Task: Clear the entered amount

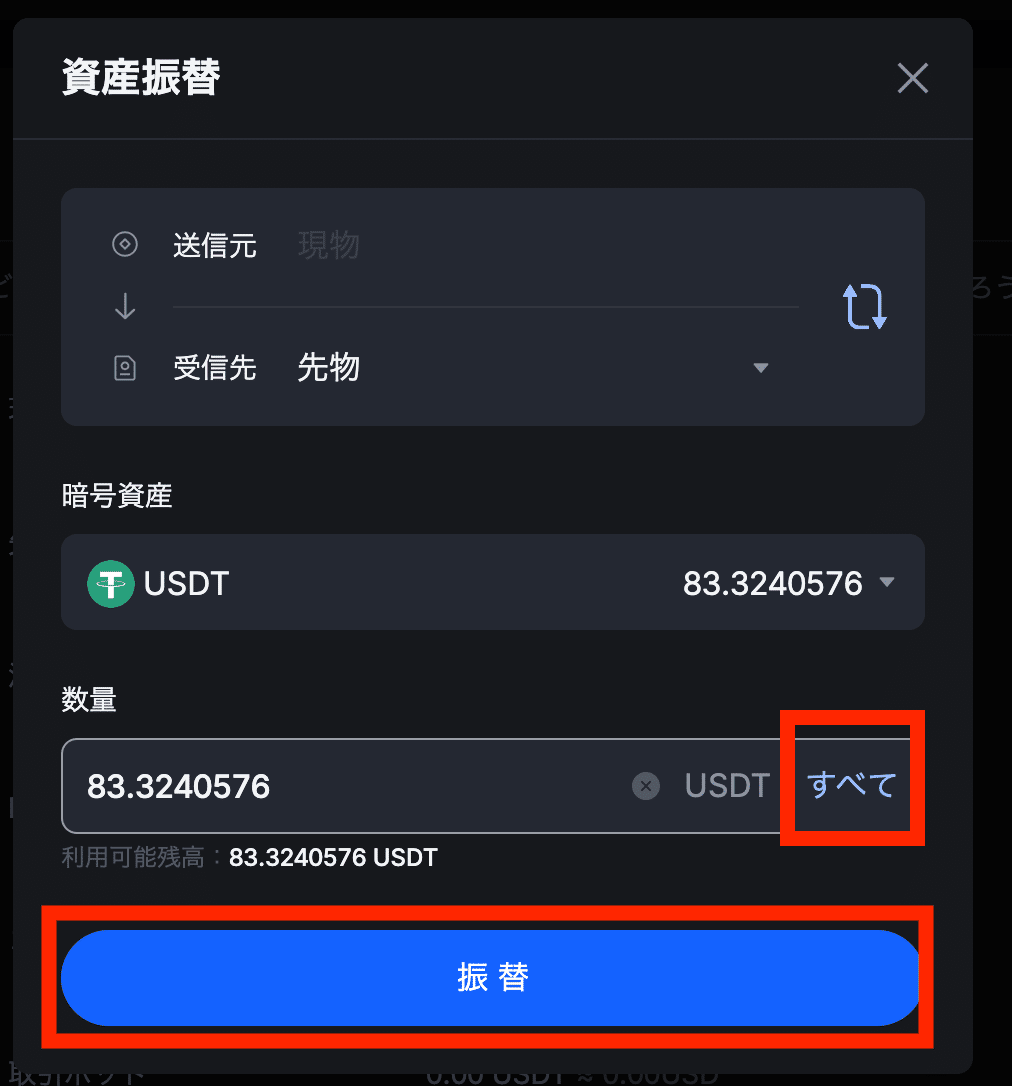Action: [646, 786]
